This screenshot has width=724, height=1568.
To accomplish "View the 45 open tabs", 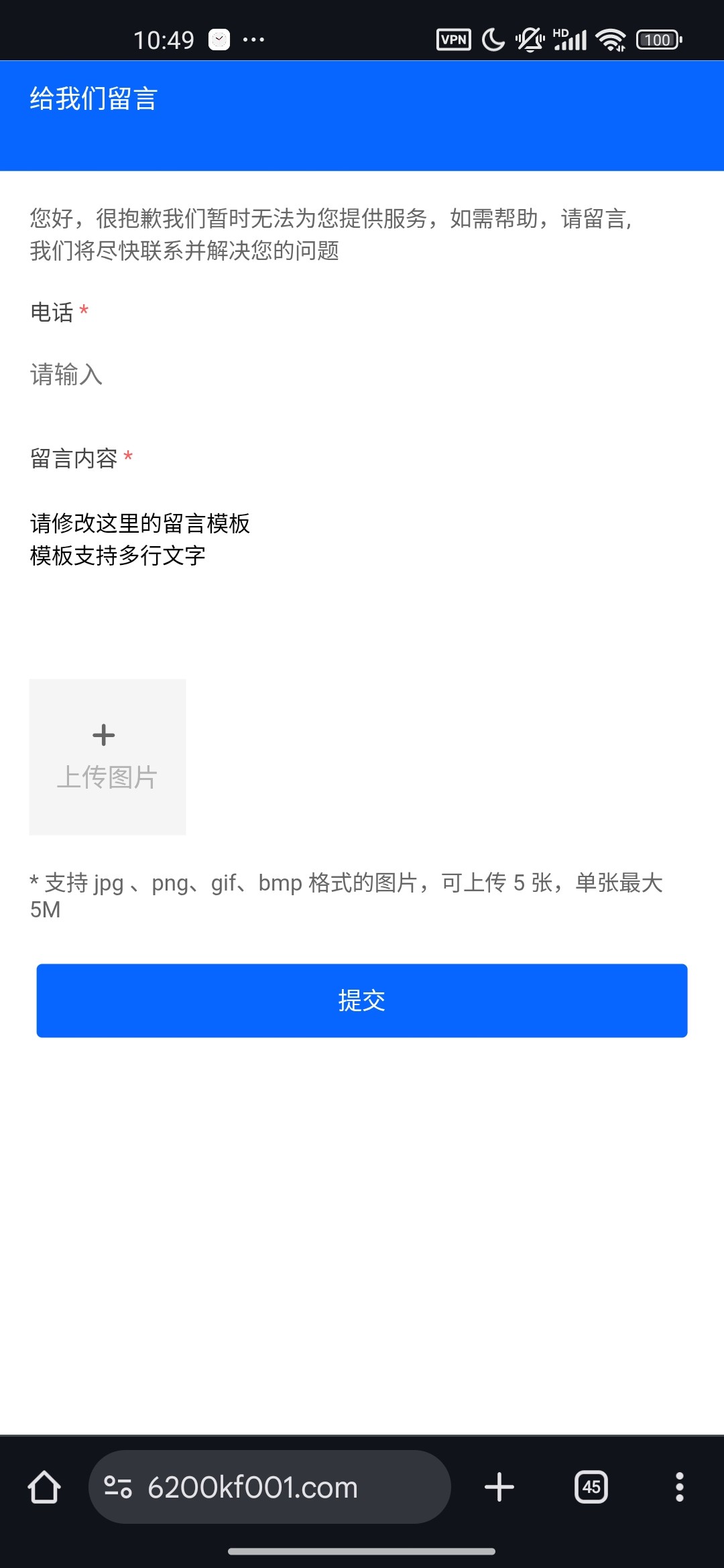I will (x=591, y=1487).
